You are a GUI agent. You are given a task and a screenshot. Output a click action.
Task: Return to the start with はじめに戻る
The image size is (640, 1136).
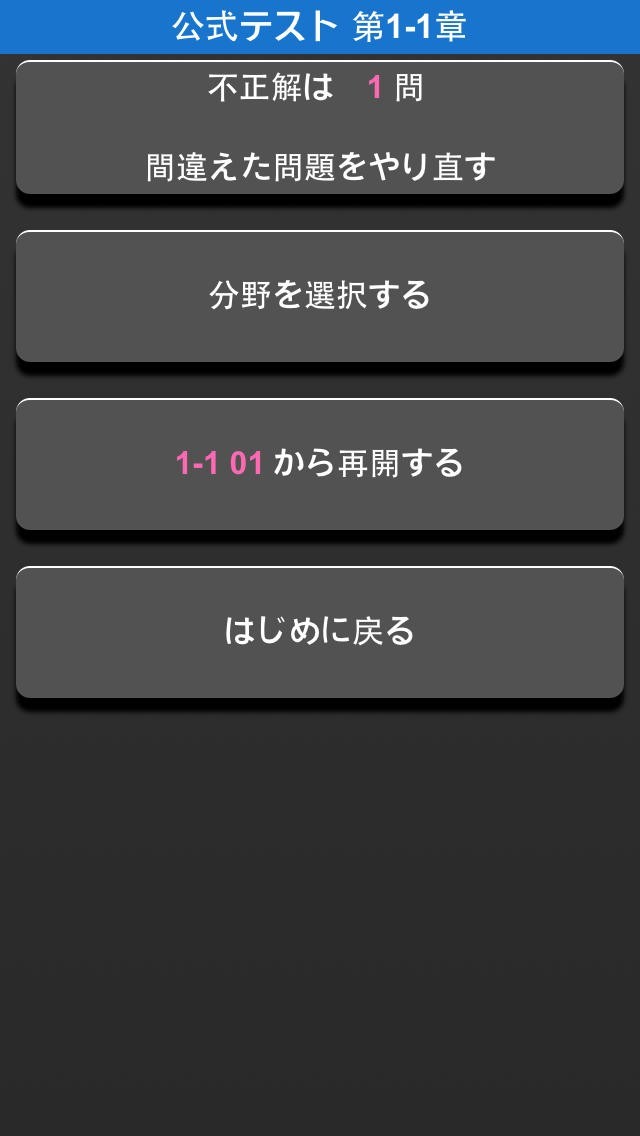pyautogui.click(x=320, y=632)
